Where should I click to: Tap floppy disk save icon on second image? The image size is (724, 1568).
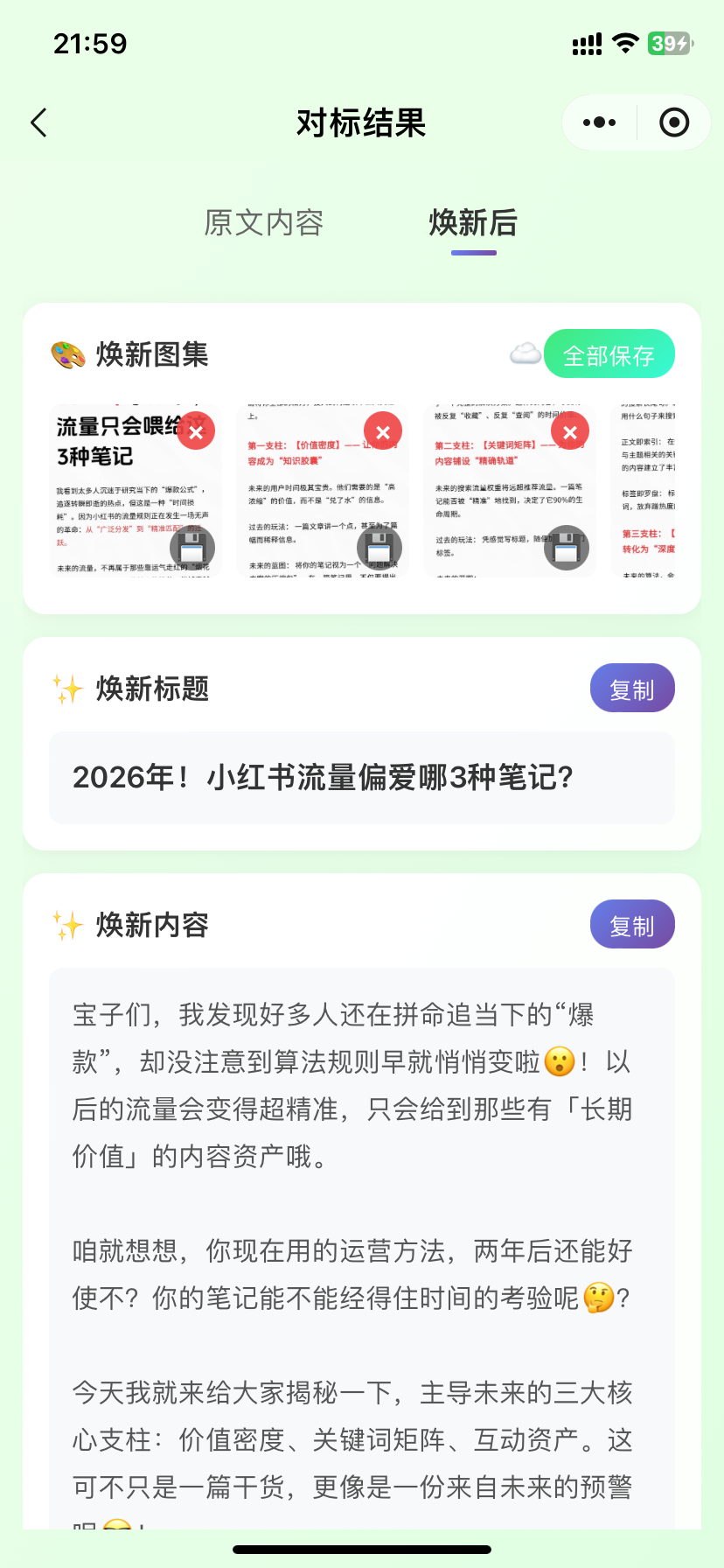click(378, 548)
